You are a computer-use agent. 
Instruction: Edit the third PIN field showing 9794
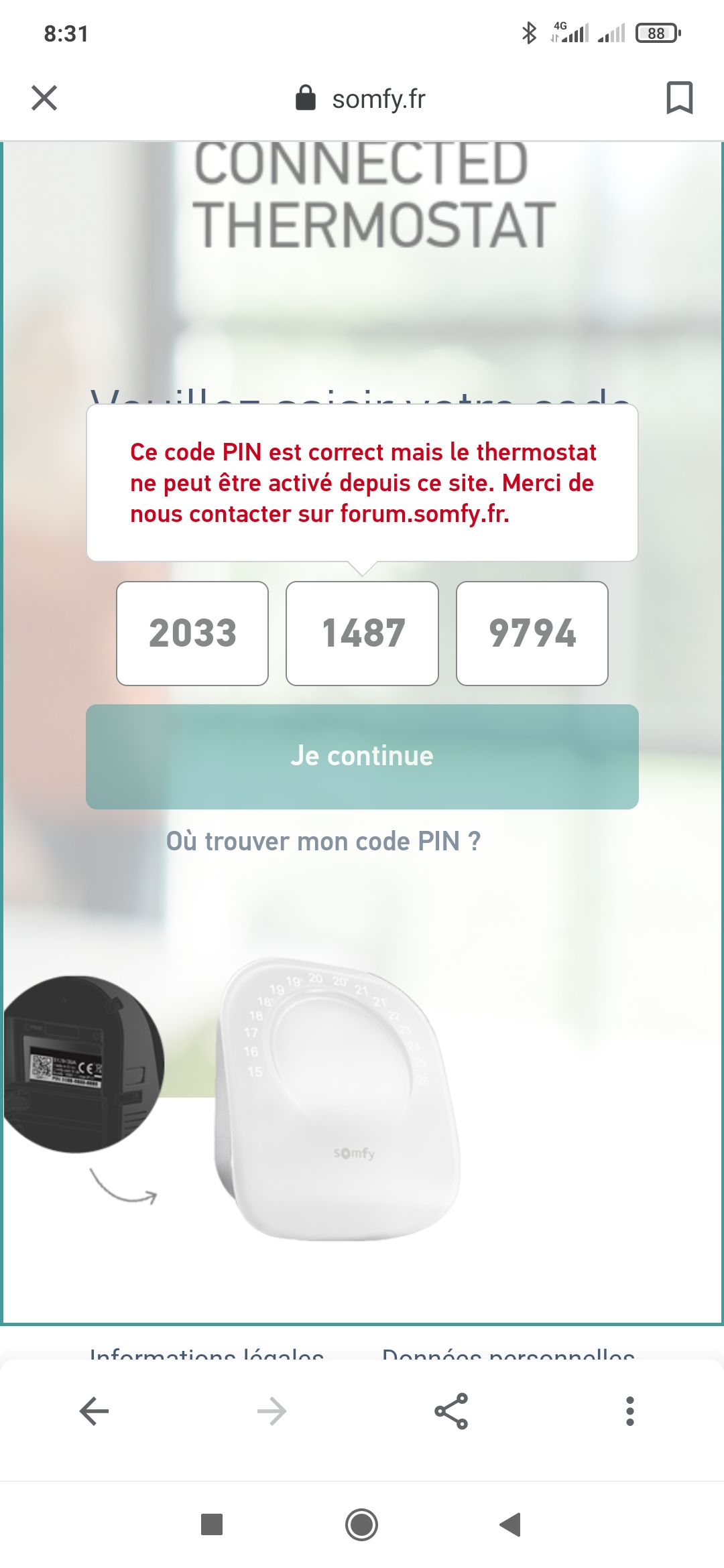pos(532,633)
